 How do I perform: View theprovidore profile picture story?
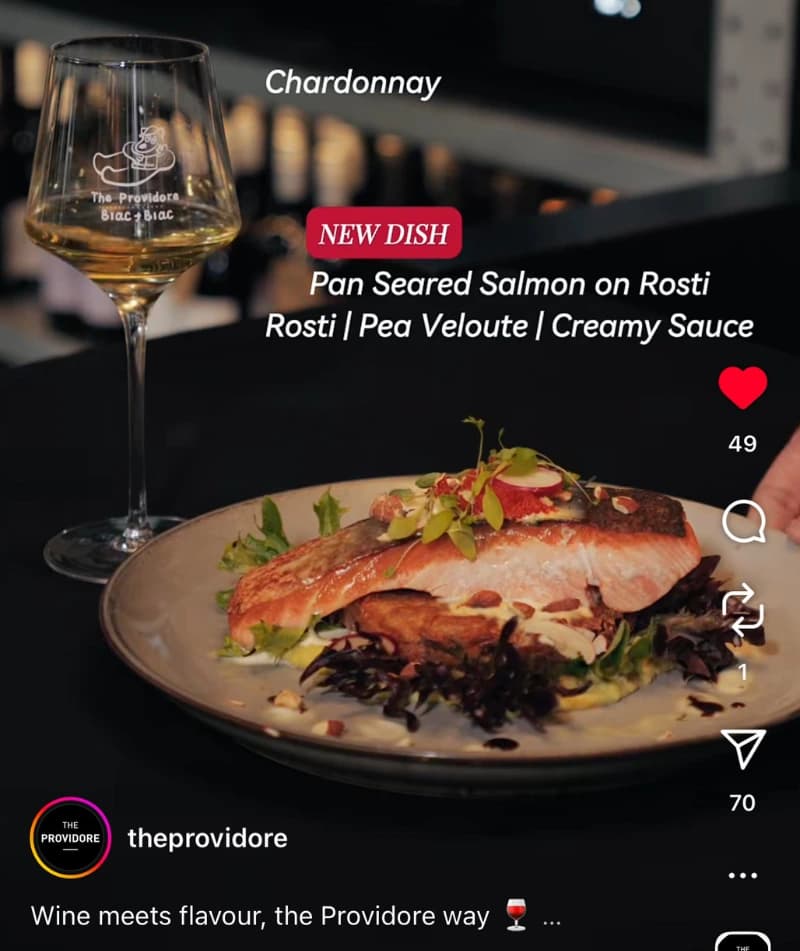[70, 838]
